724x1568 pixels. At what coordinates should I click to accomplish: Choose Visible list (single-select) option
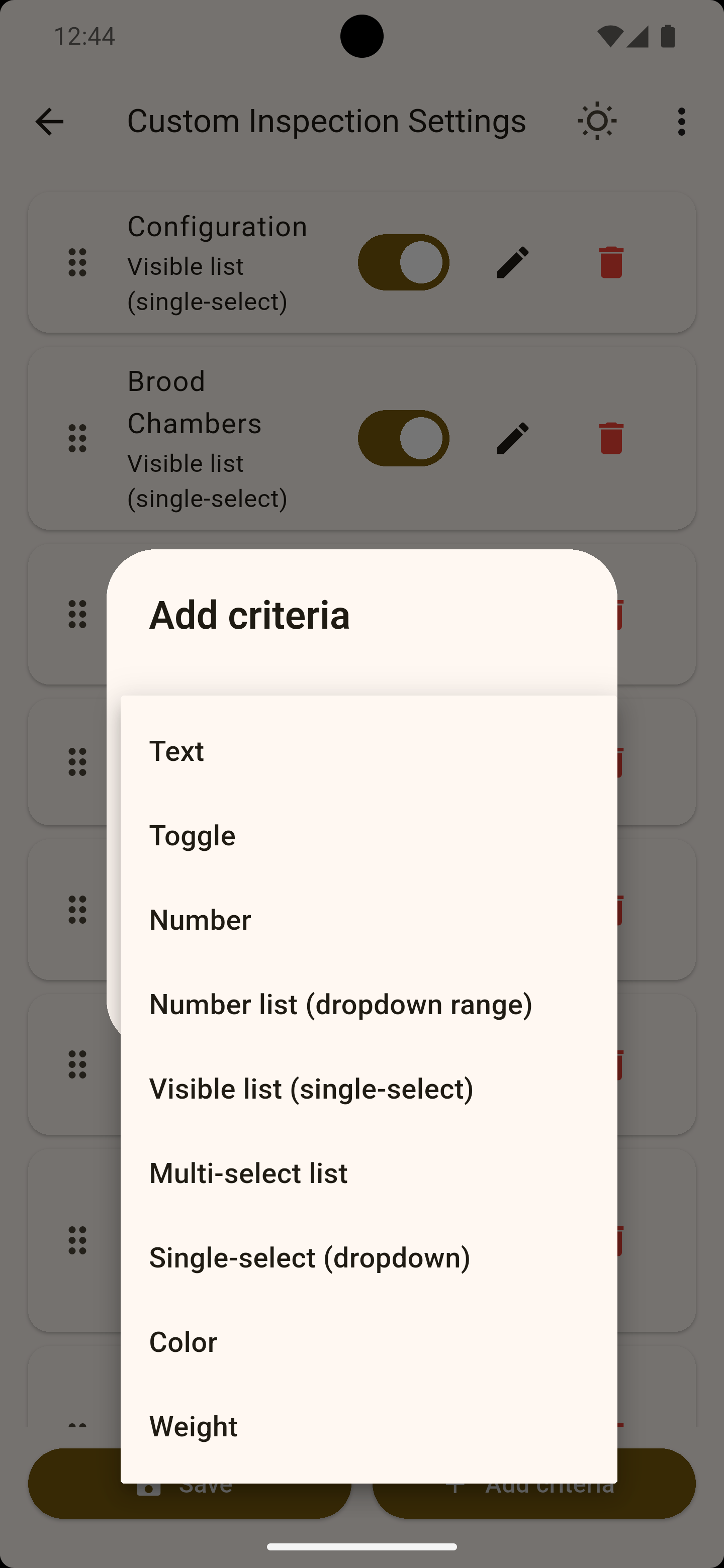369,1089
